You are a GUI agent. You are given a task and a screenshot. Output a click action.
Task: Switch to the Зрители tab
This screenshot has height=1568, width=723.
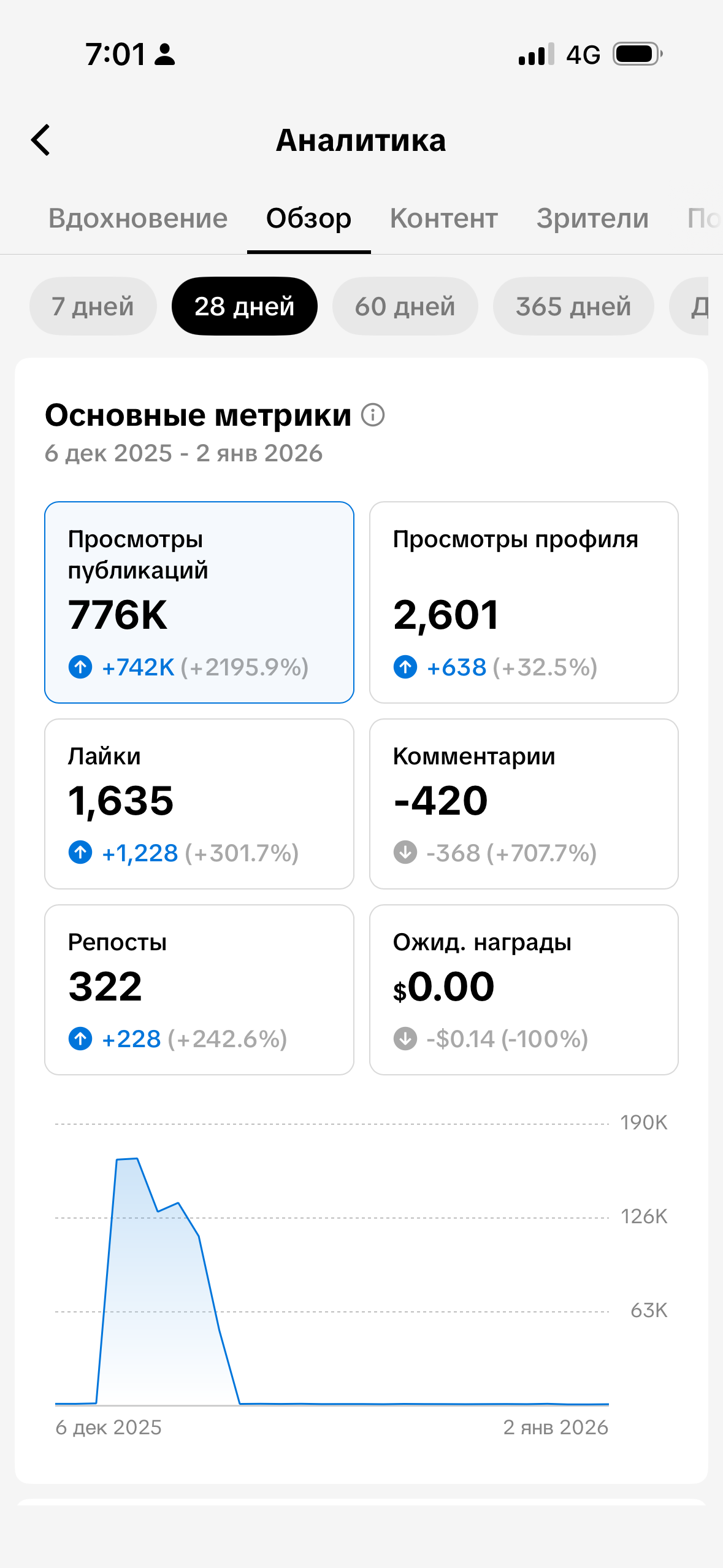pyautogui.click(x=592, y=218)
